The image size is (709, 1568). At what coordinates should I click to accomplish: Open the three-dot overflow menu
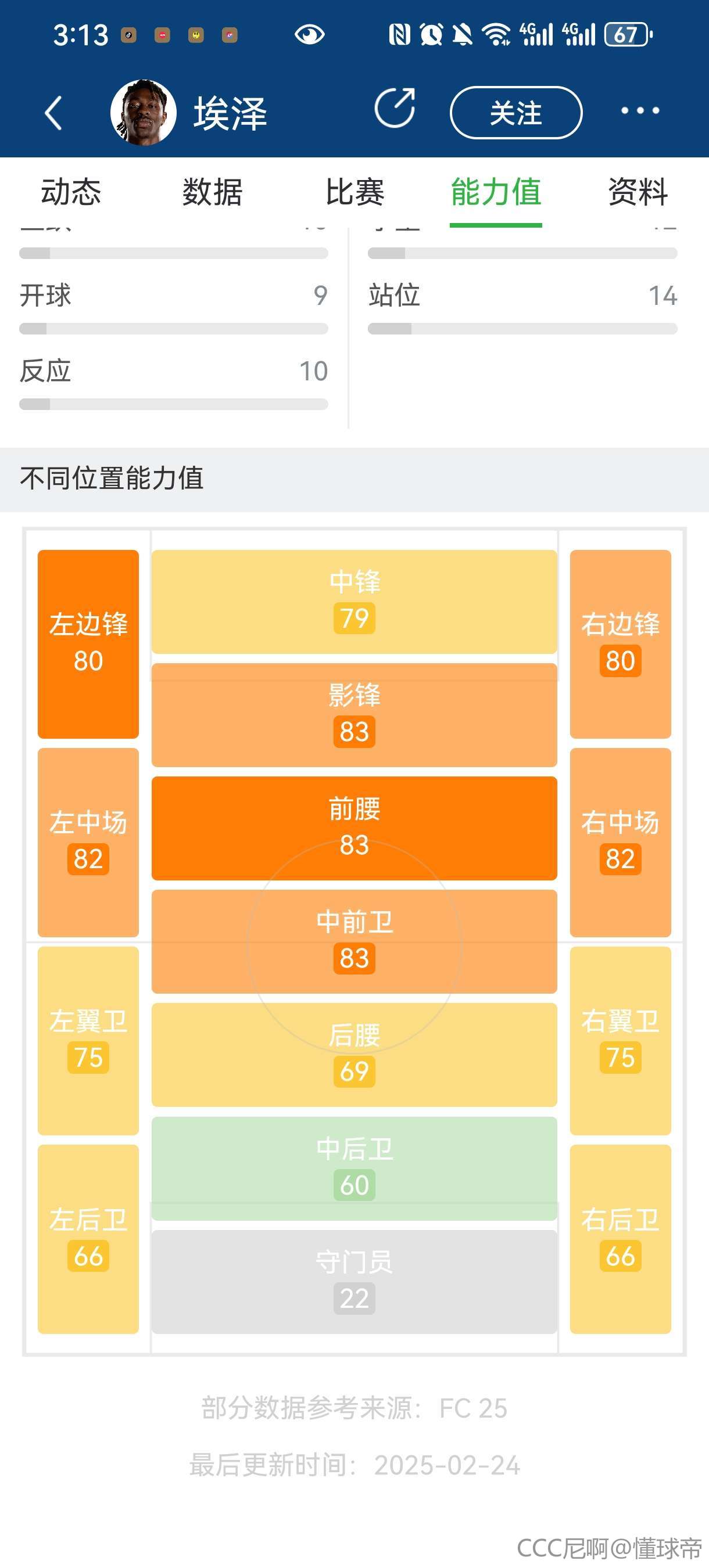(x=640, y=111)
